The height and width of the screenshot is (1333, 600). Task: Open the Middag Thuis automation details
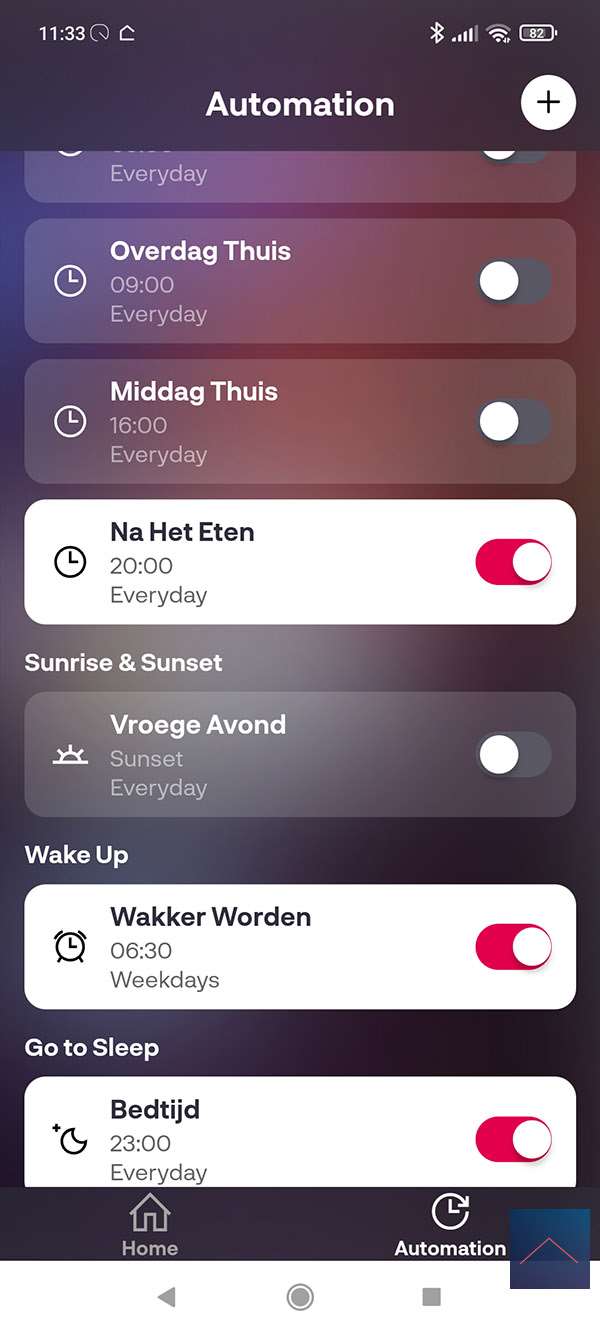pyautogui.click(x=250, y=422)
